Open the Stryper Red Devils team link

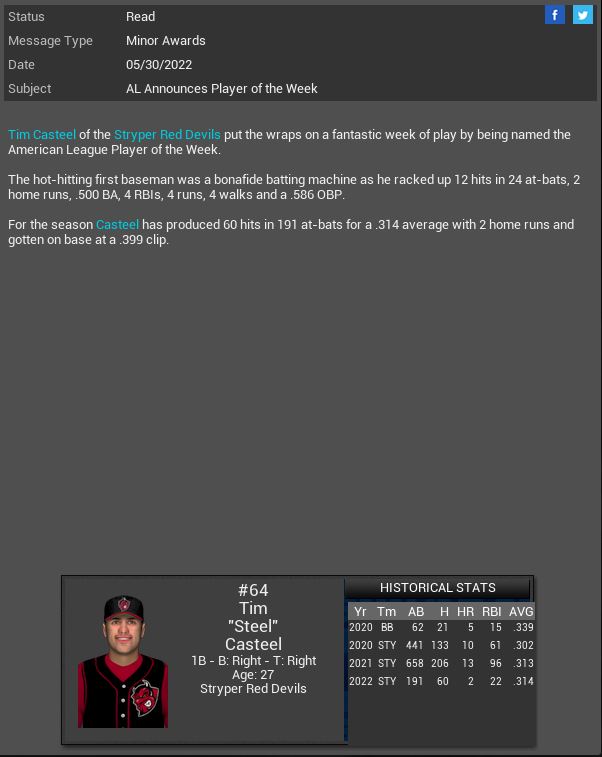(x=167, y=135)
